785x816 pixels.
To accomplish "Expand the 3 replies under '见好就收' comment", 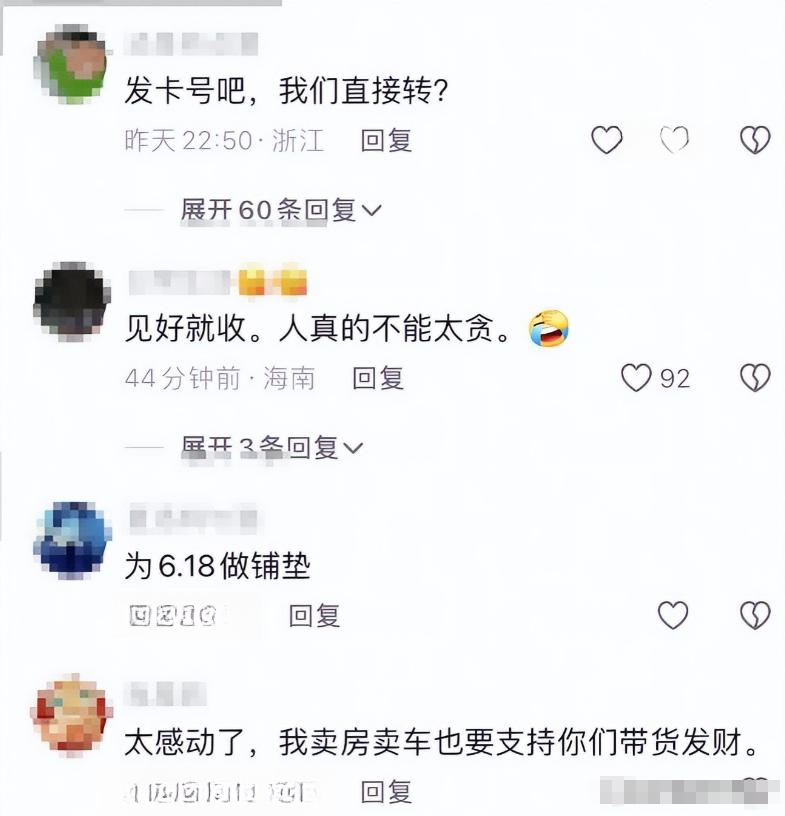I will (x=271, y=448).
